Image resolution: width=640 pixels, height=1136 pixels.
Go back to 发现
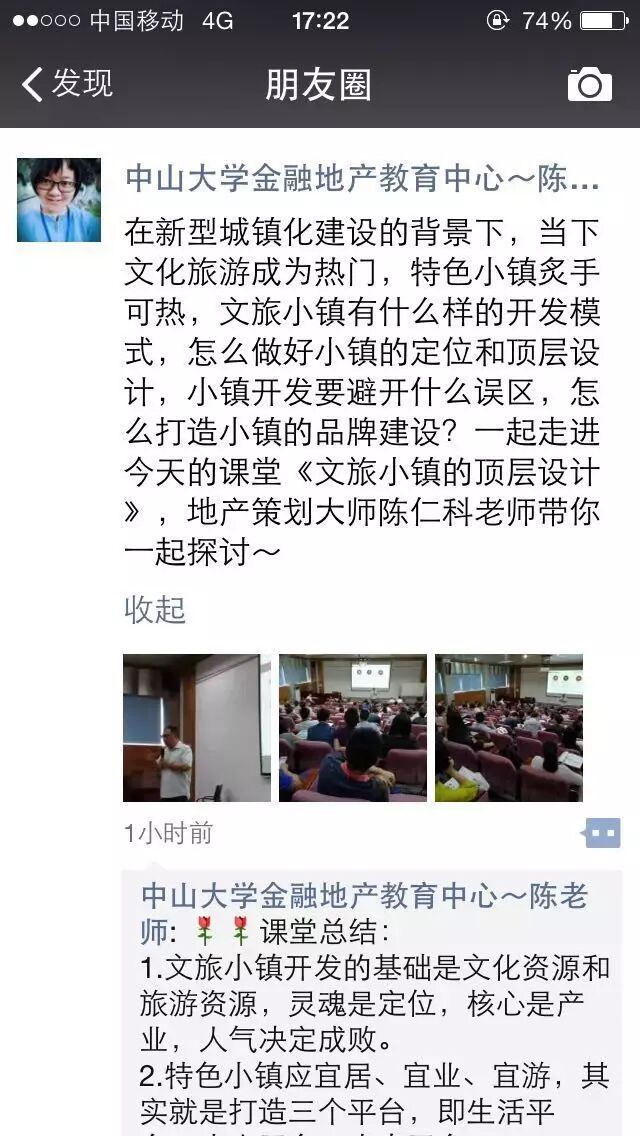pos(67,84)
